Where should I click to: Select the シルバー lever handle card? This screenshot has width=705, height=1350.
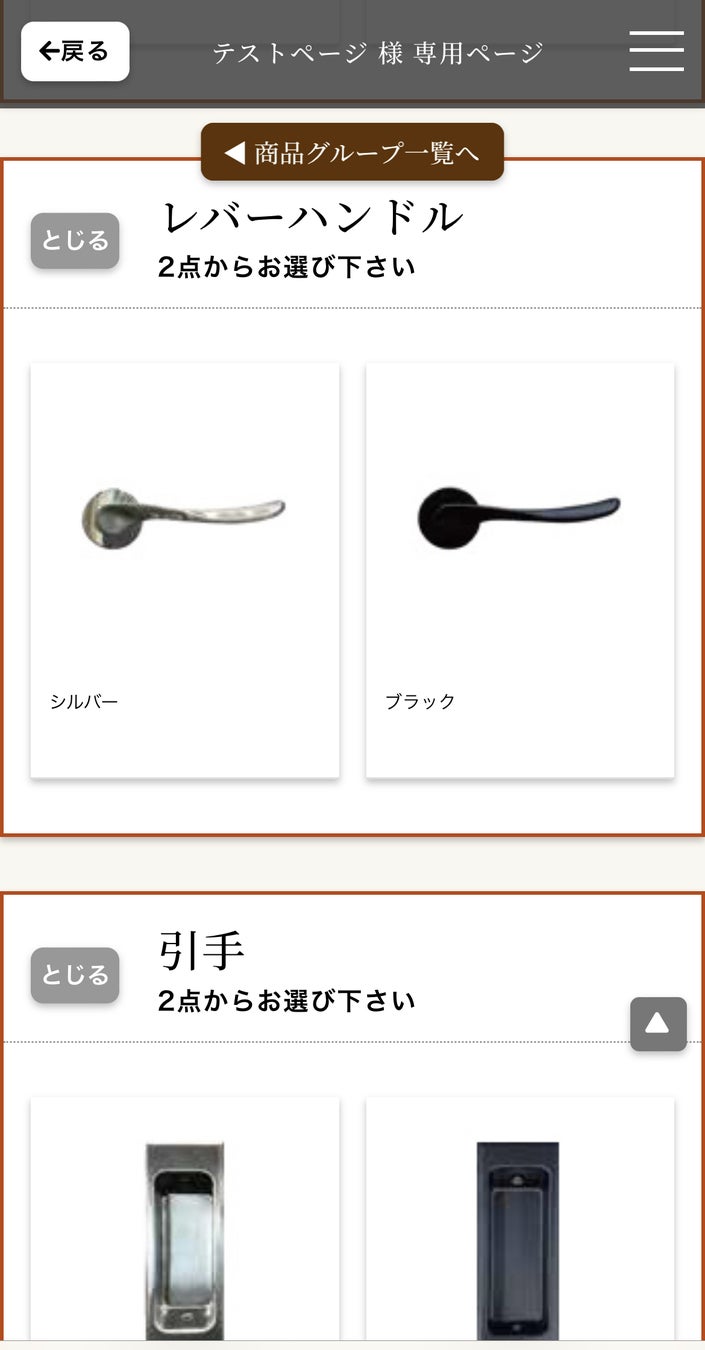click(185, 570)
